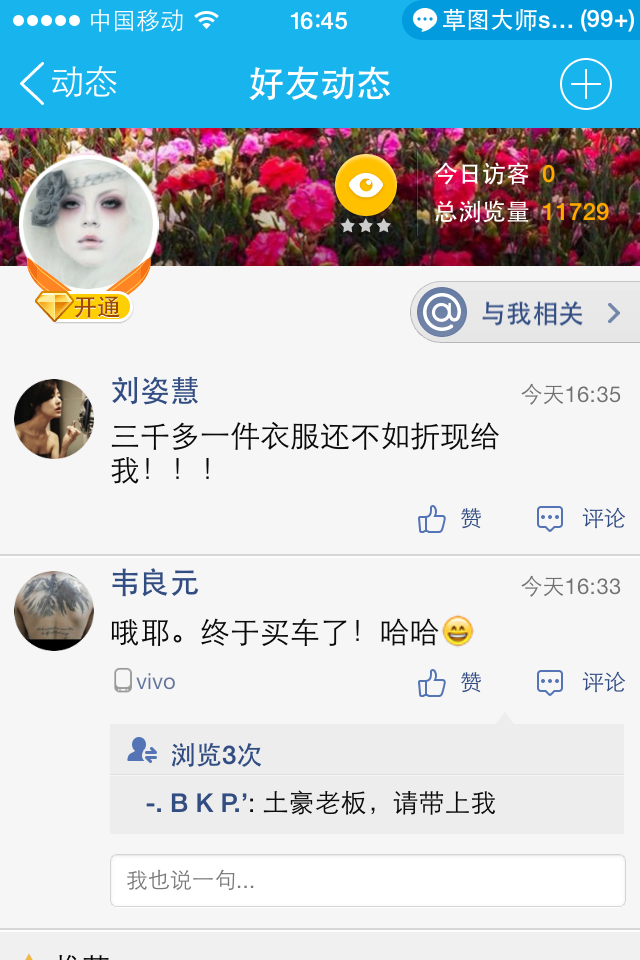The image size is (640, 960).
Task: Open 韦良元's avatar
Action: tap(54, 610)
